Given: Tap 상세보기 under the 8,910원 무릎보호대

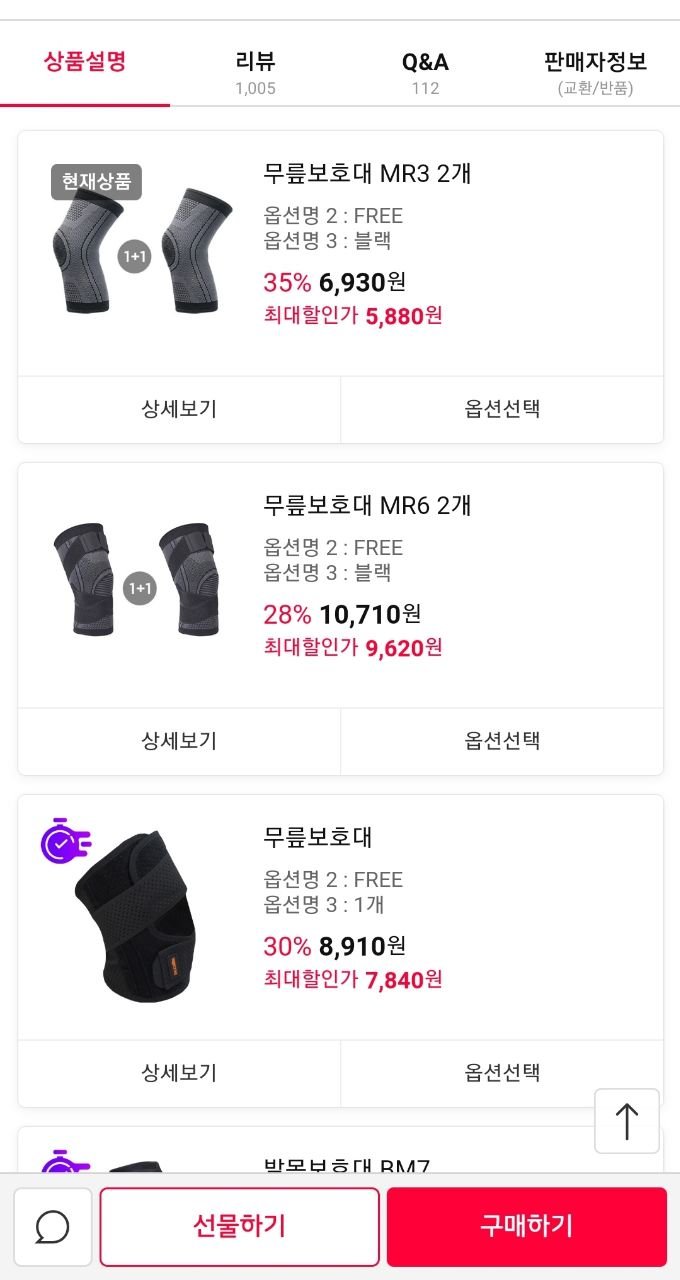Looking at the screenshot, I should coord(179,1073).
